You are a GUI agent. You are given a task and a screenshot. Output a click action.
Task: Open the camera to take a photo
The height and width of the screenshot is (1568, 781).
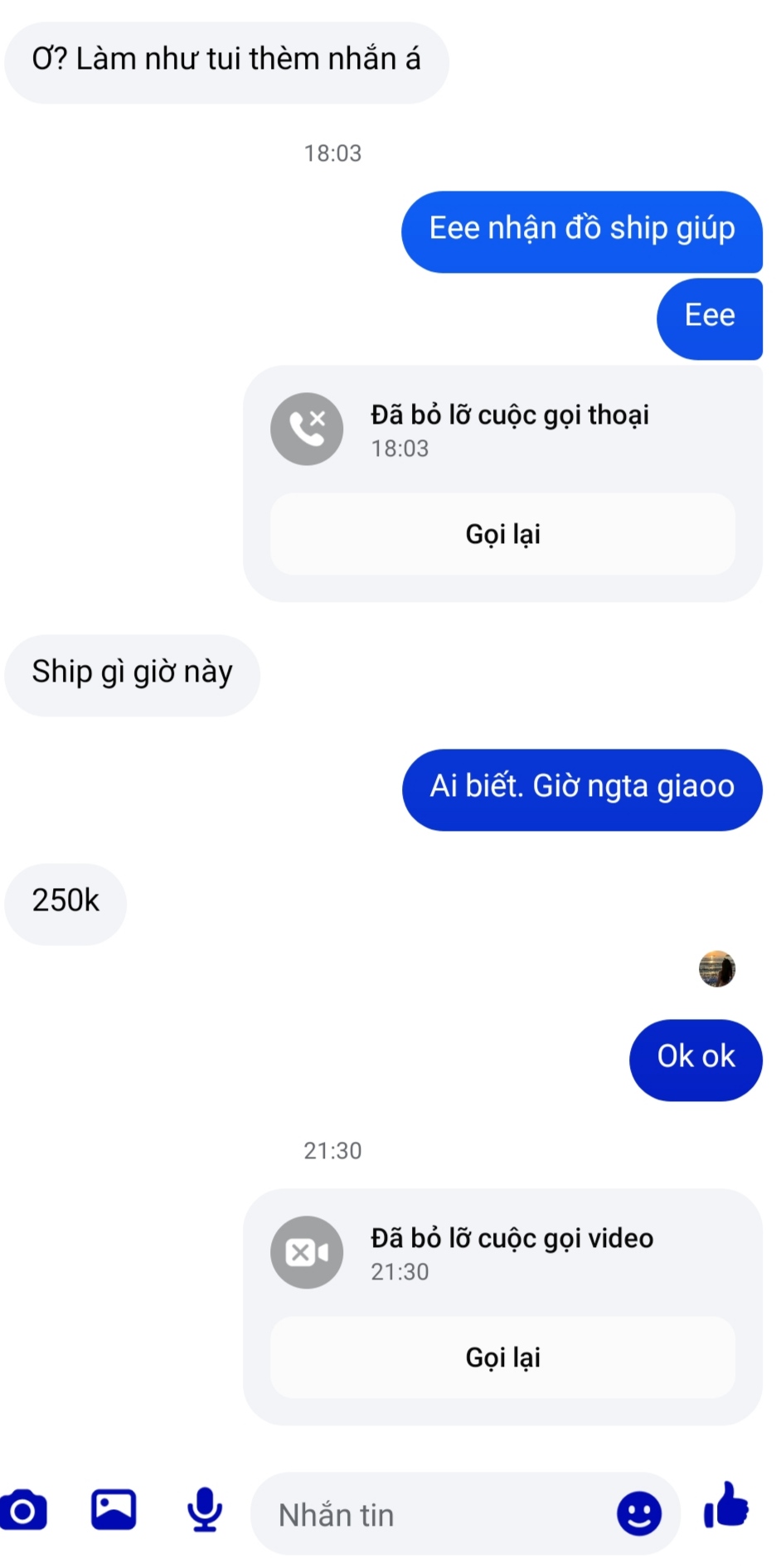tap(24, 1510)
